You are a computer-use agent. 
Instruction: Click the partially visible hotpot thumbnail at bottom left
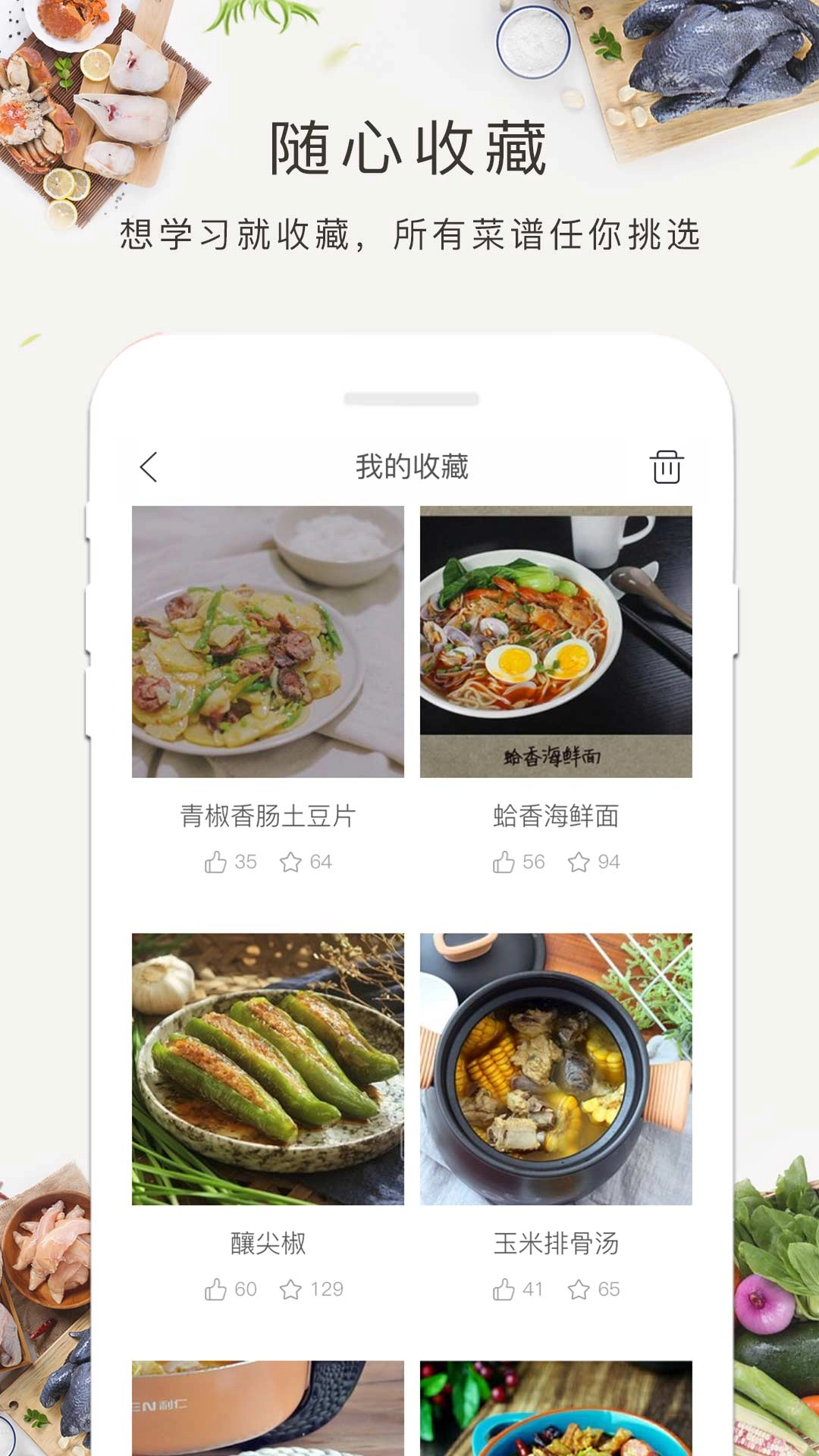point(269,1410)
